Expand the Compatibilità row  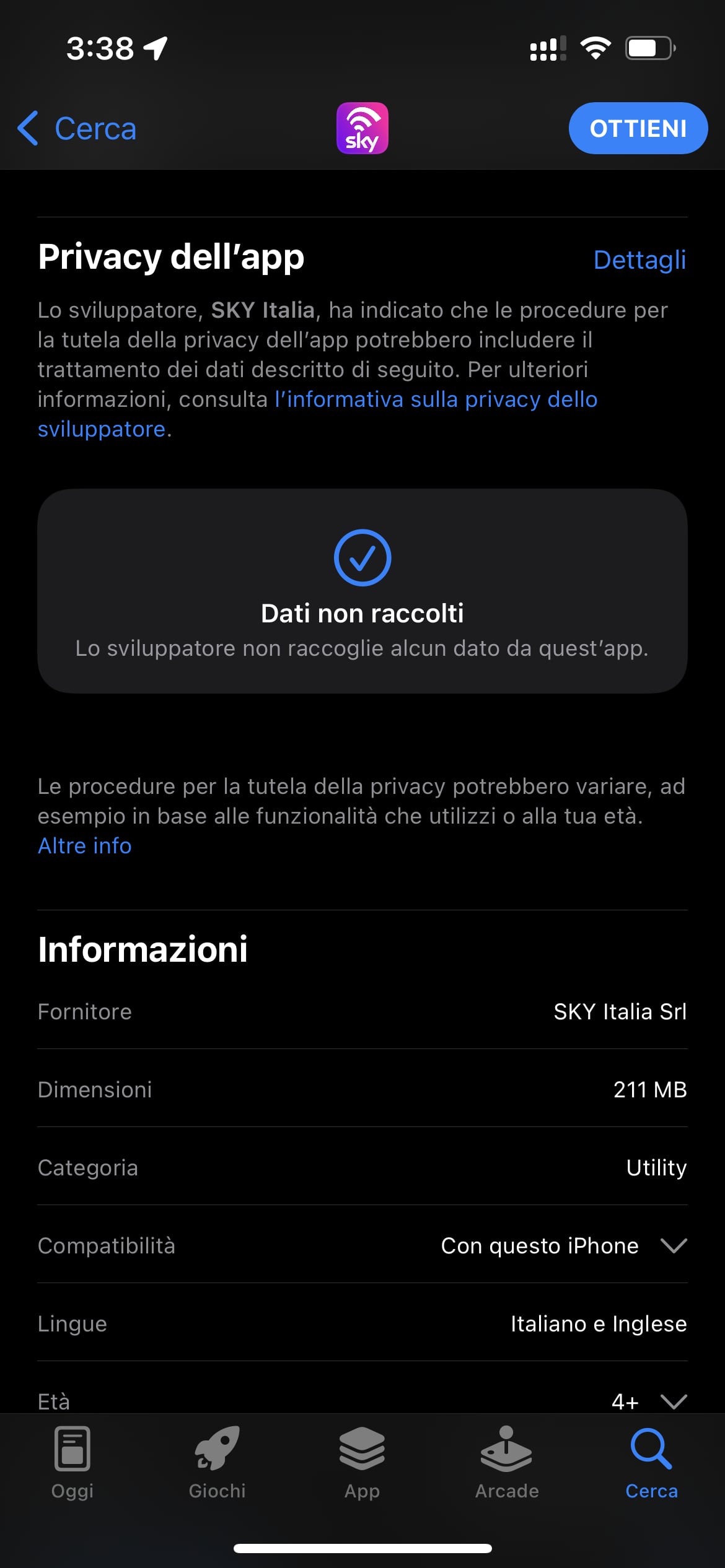point(673,1245)
